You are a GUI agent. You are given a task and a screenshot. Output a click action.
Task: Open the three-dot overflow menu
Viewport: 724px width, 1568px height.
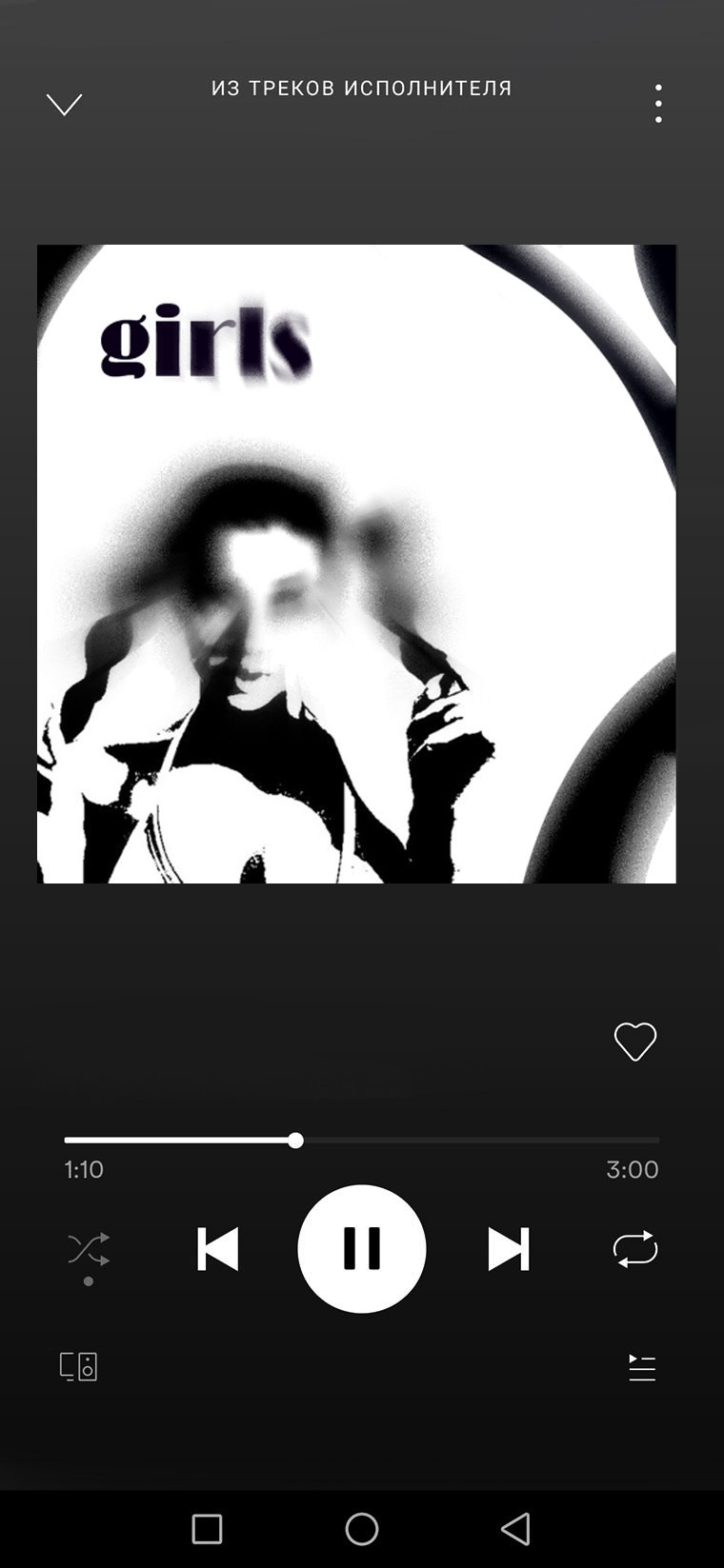point(658,103)
